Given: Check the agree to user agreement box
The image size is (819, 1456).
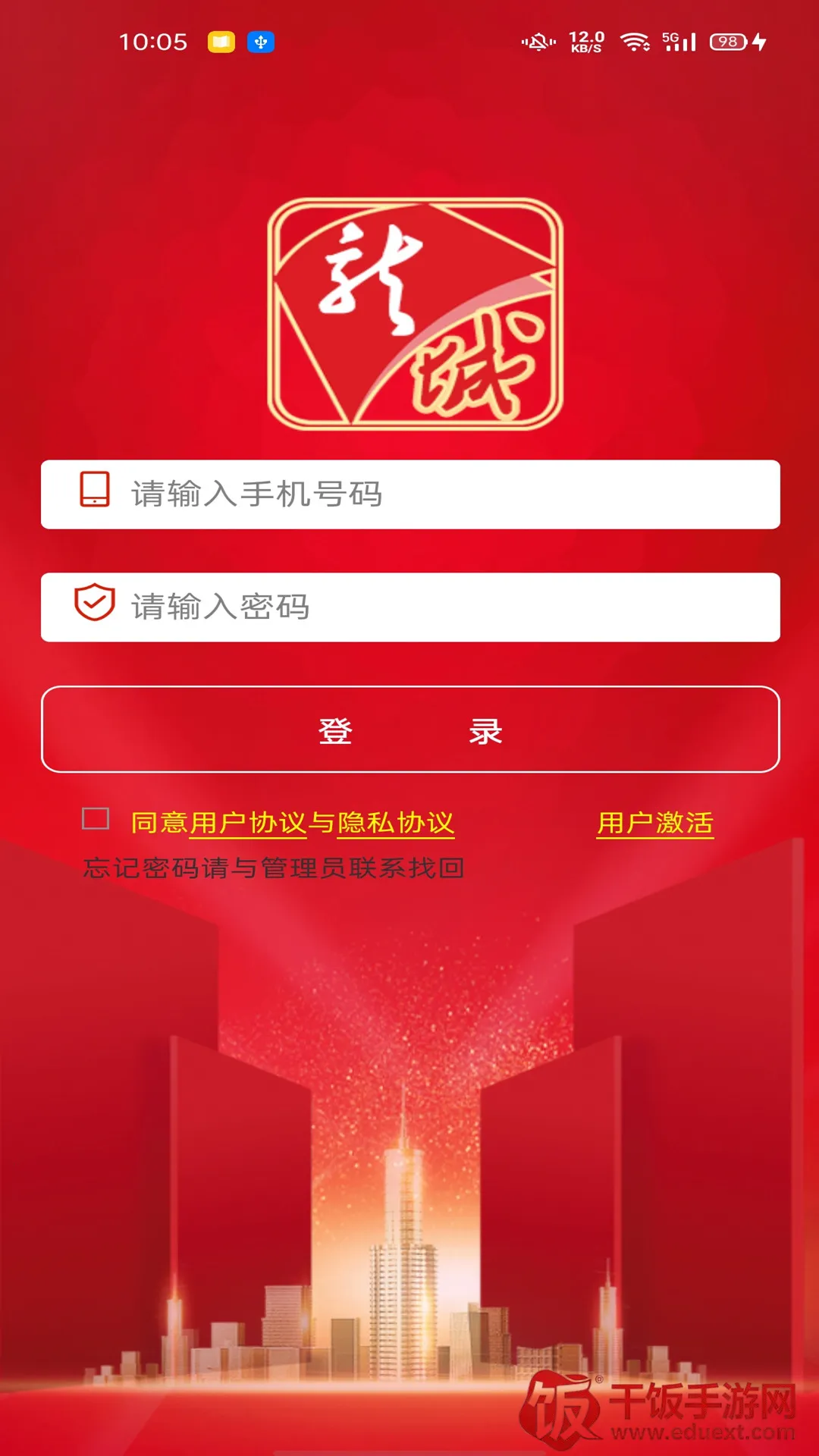Looking at the screenshot, I should click(96, 819).
